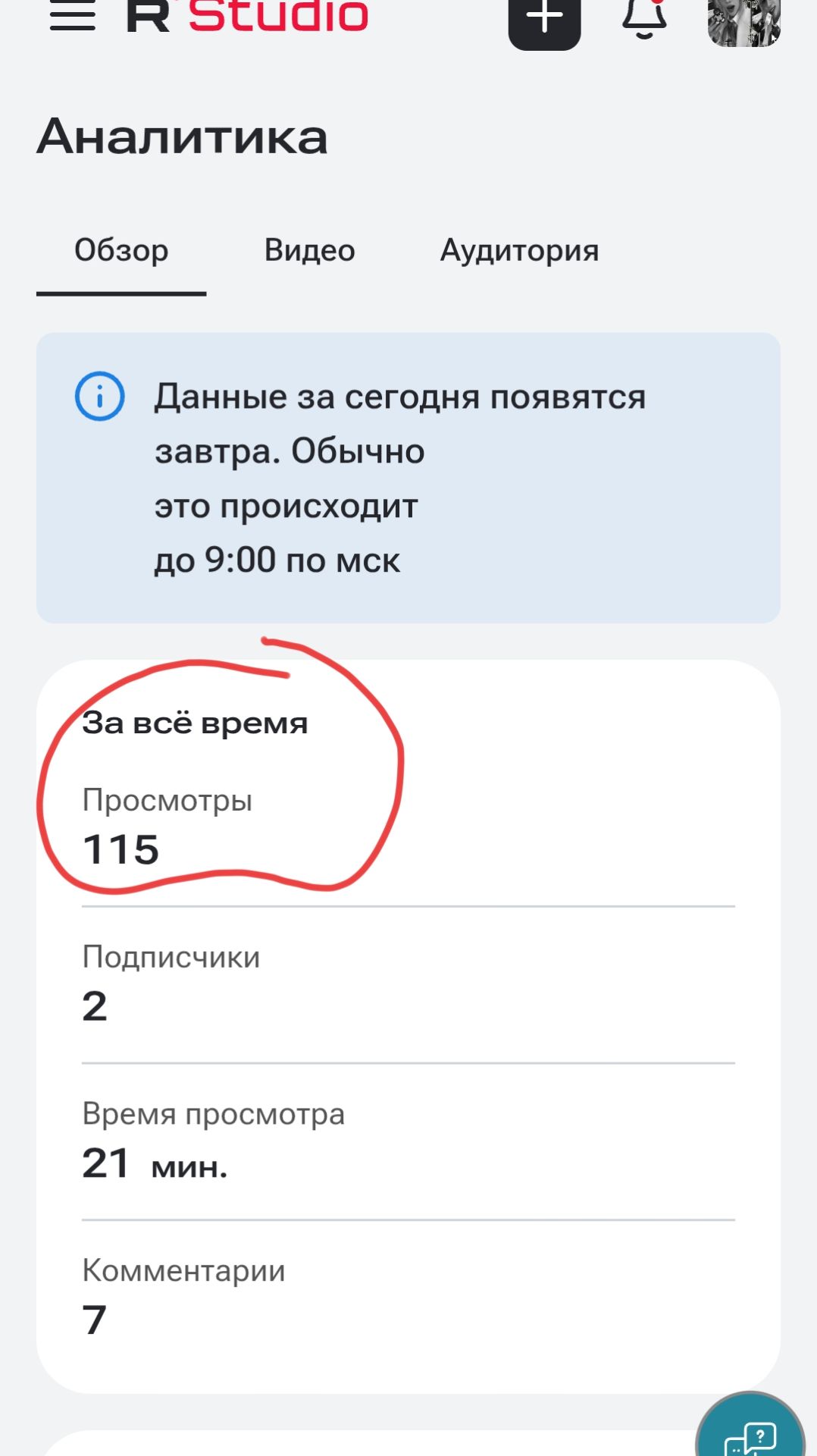Image resolution: width=817 pixels, height=1456 pixels.
Task: Switch to the Аудитория tab
Action: point(519,250)
